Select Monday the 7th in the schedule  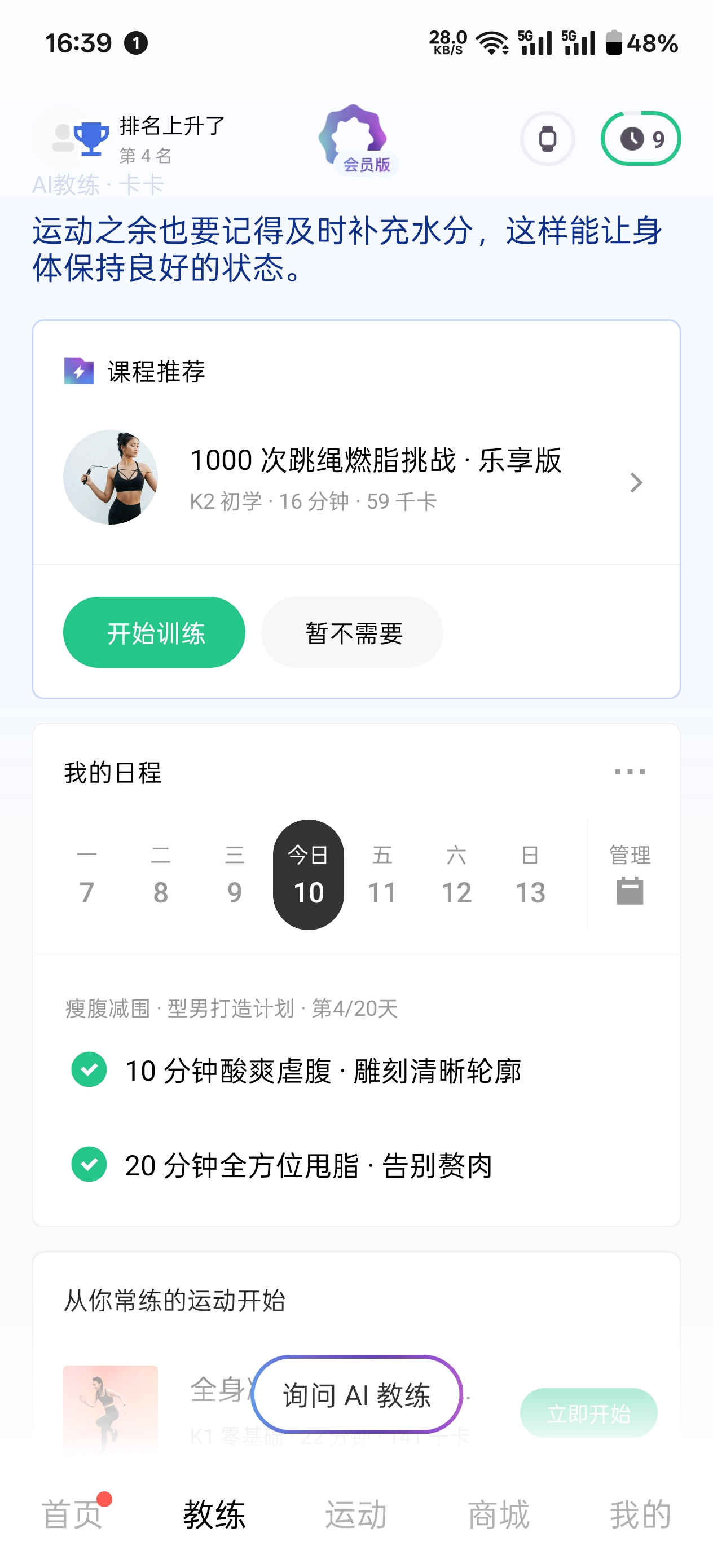click(x=87, y=875)
